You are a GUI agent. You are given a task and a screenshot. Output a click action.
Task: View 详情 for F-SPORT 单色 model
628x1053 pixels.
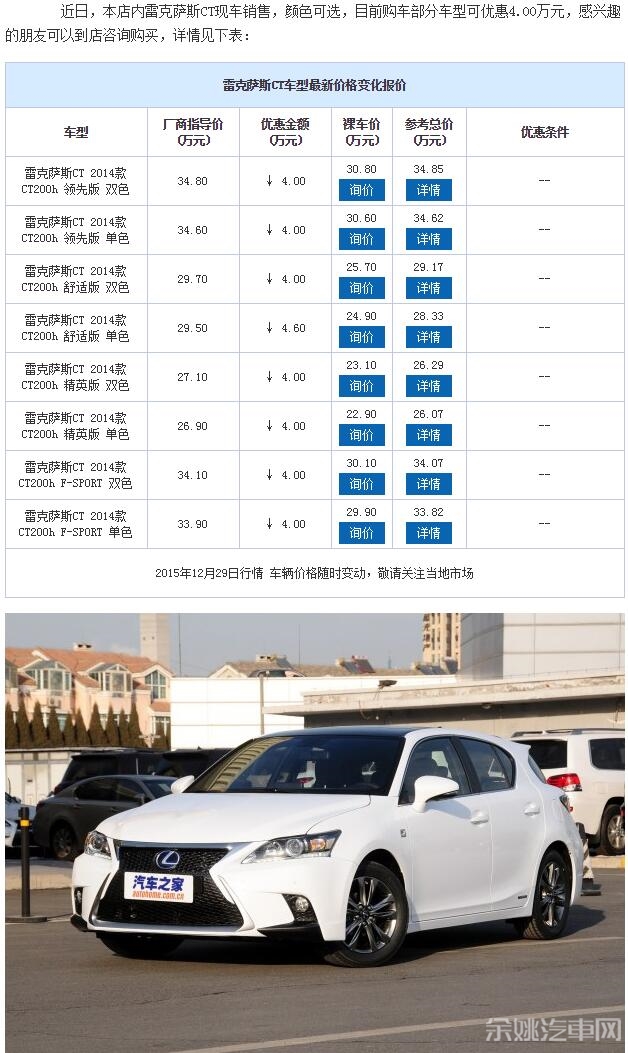tap(428, 533)
